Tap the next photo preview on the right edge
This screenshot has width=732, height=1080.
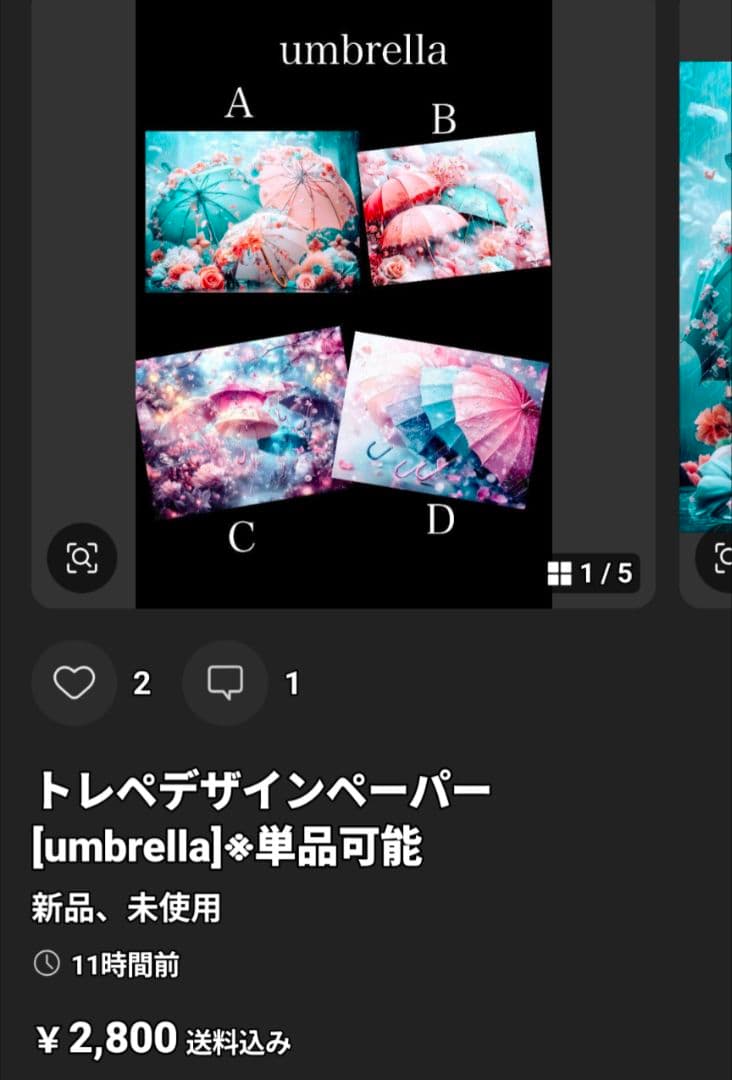[705, 300]
